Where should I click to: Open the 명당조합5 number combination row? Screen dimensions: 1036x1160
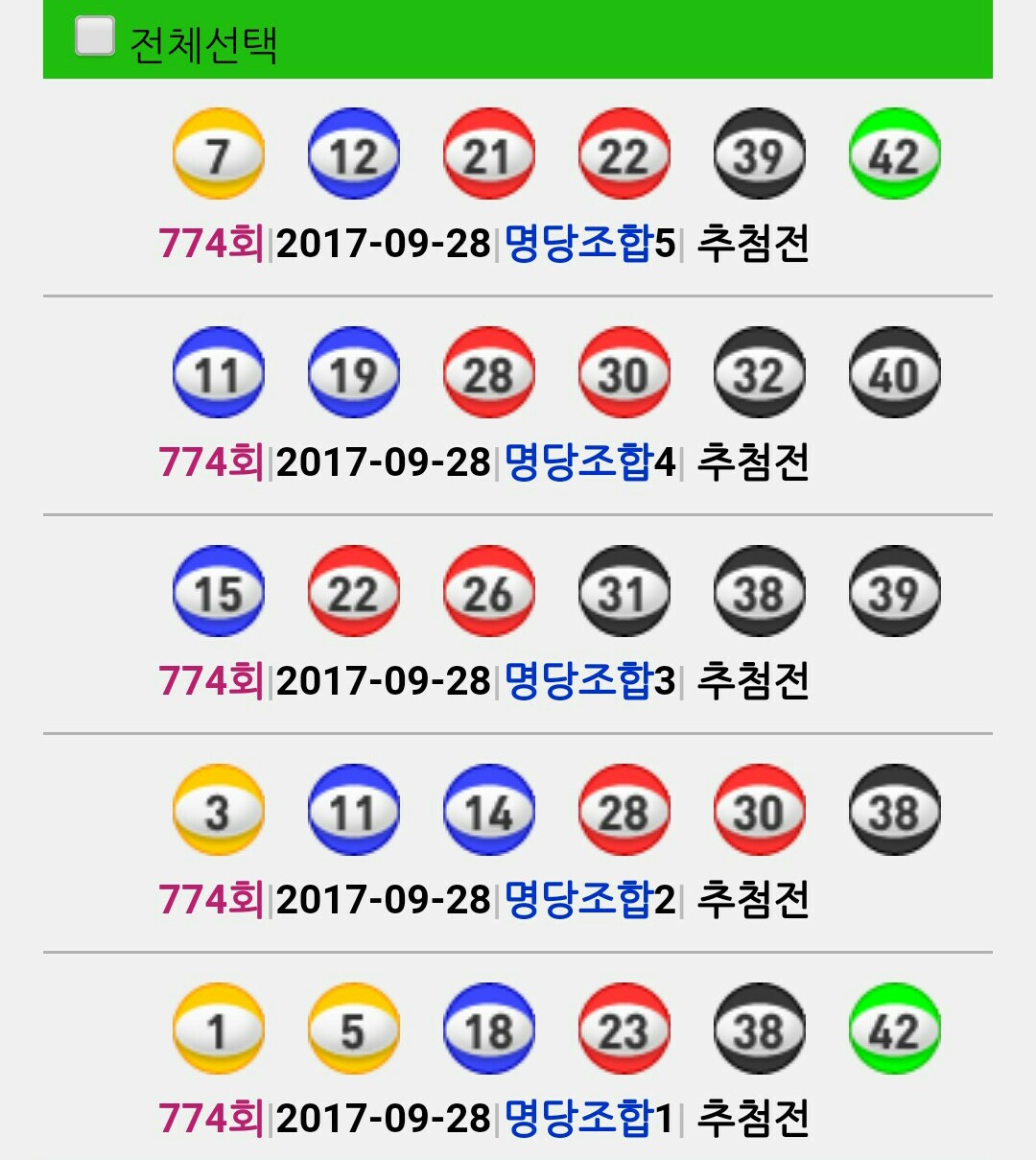click(588, 243)
